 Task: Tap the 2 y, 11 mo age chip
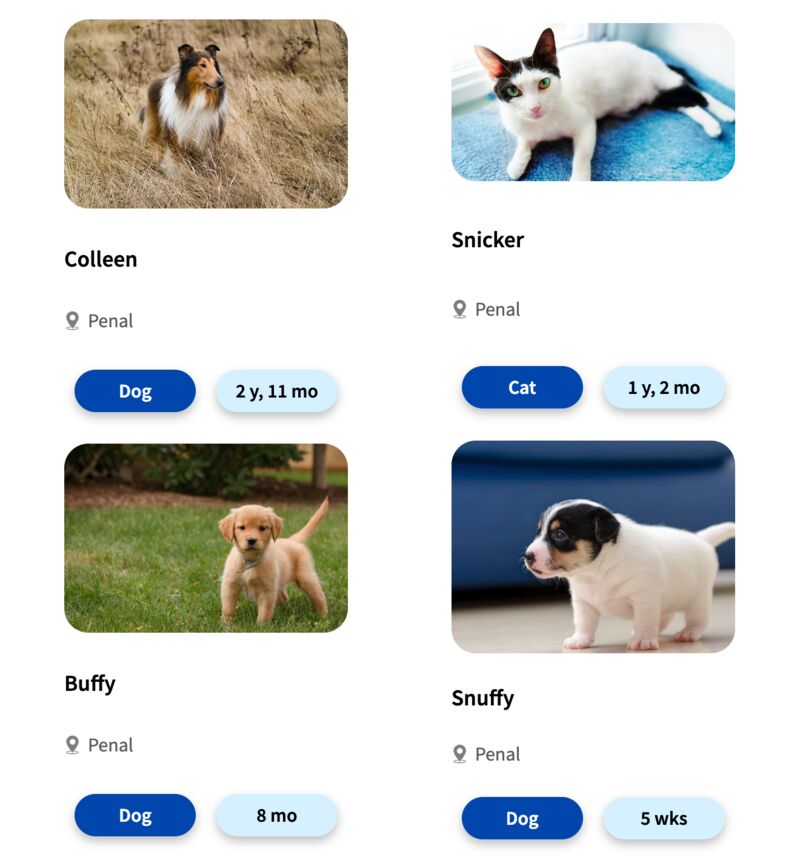(277, 391)
